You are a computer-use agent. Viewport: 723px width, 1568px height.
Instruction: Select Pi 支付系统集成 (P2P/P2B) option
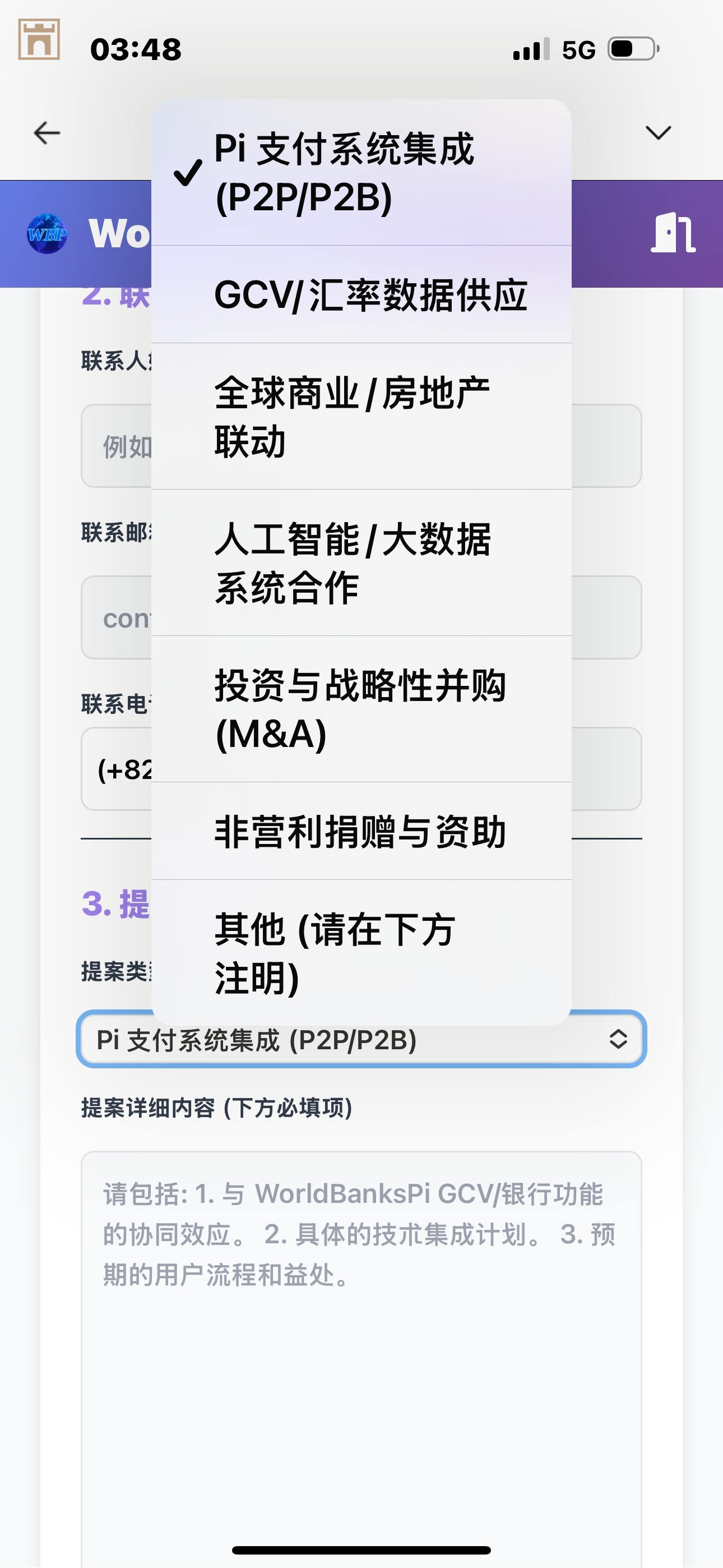click(x=360, y=173)
